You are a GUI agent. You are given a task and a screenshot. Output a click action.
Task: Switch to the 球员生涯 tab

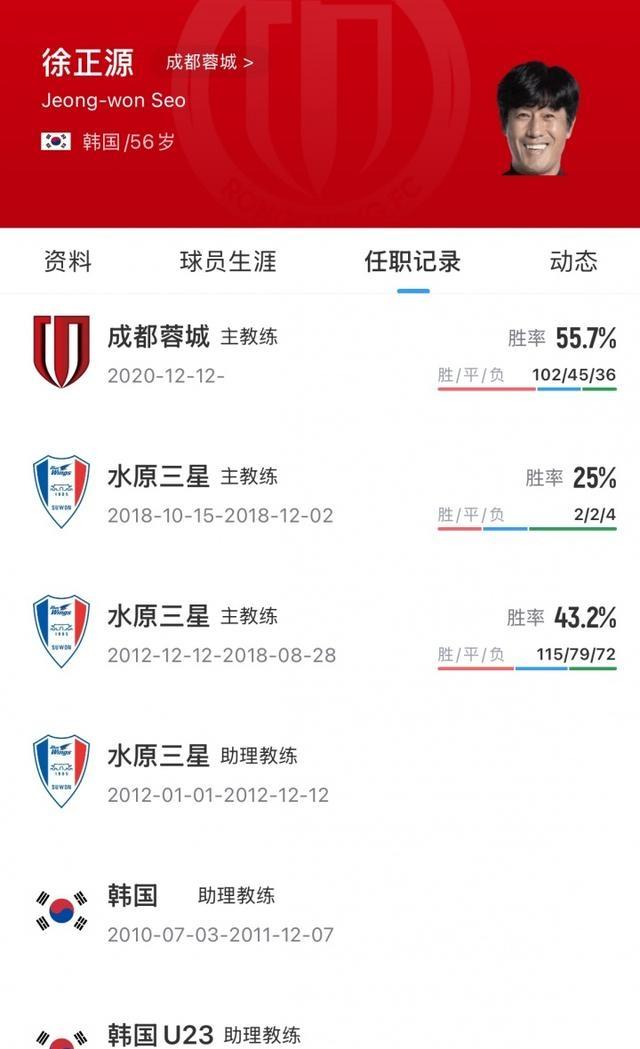tap(228, 262)
